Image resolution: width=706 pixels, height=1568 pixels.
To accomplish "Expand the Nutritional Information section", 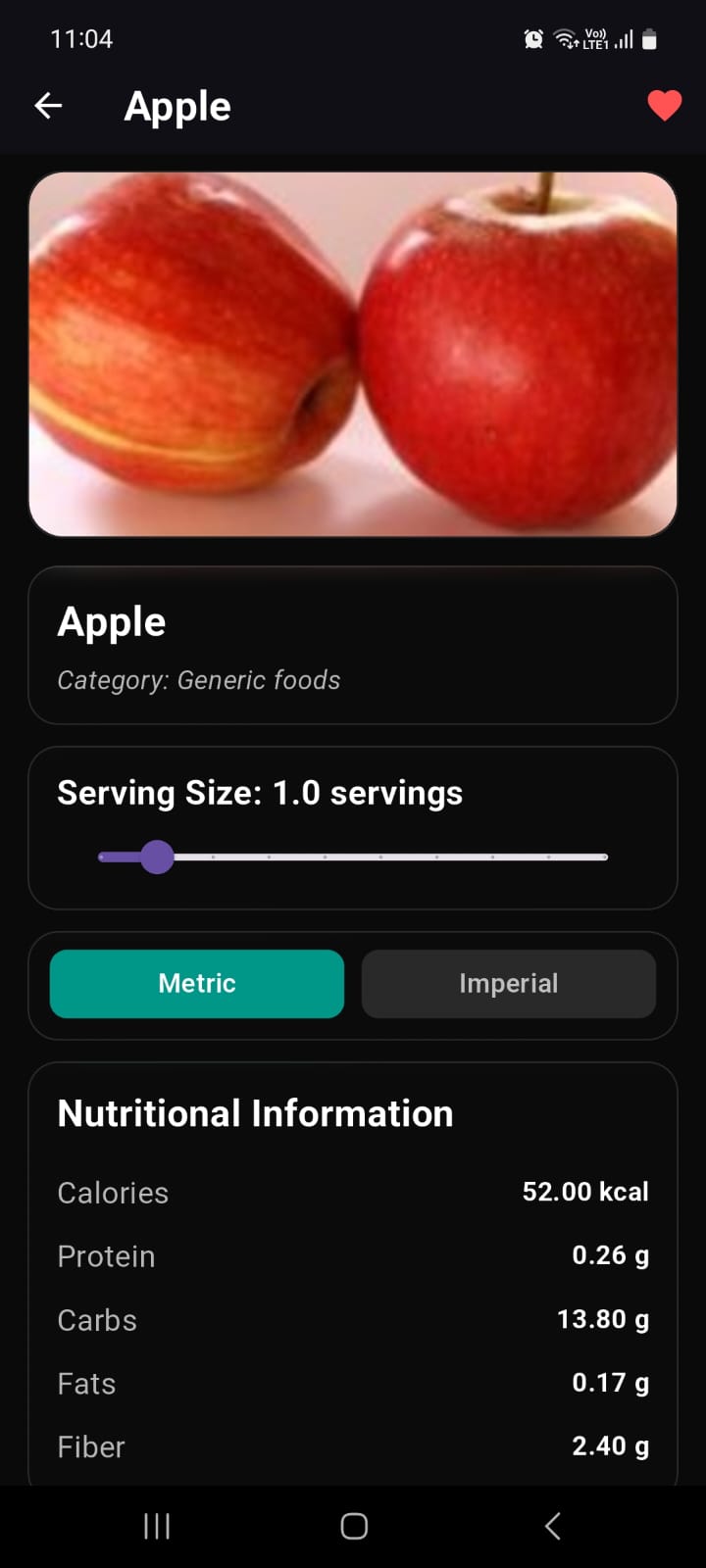I will point(255,1112).
